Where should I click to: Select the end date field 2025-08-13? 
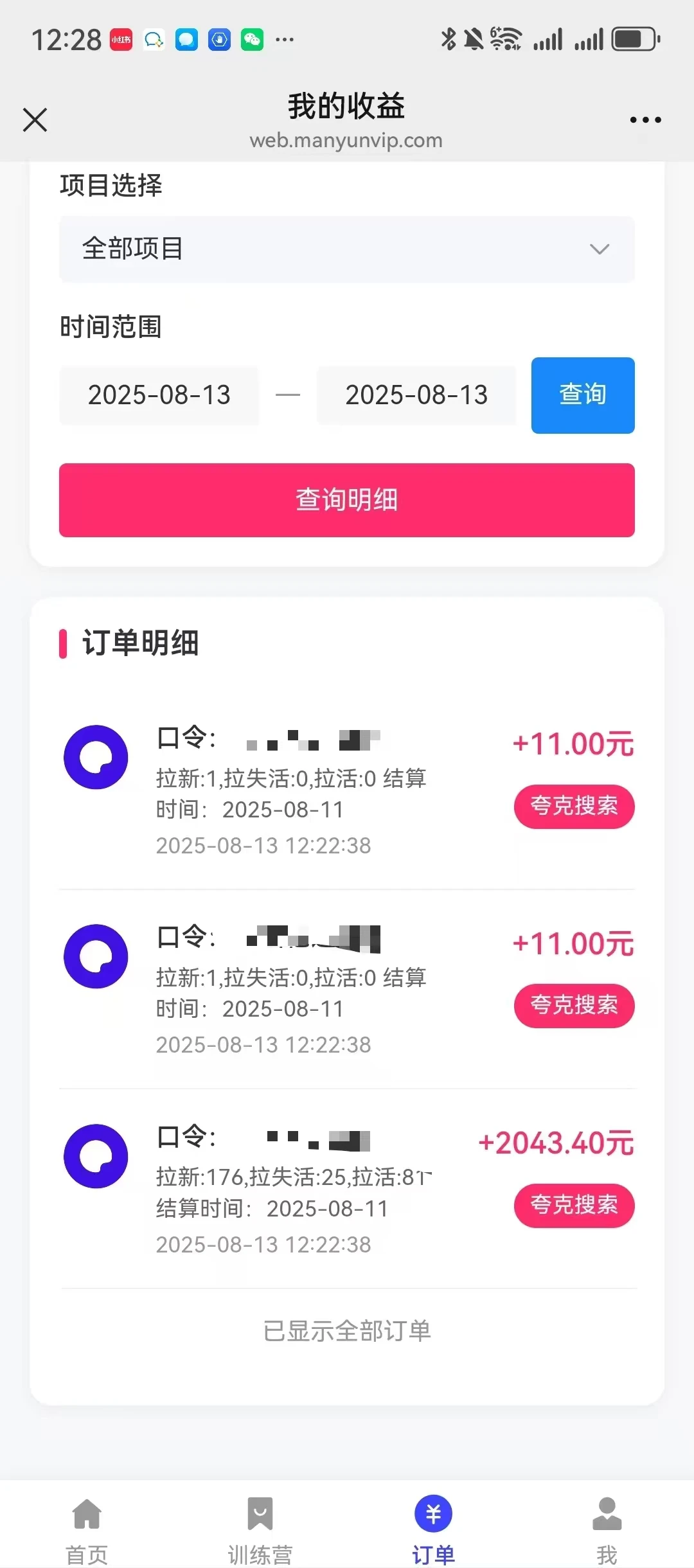click(417, 396)
